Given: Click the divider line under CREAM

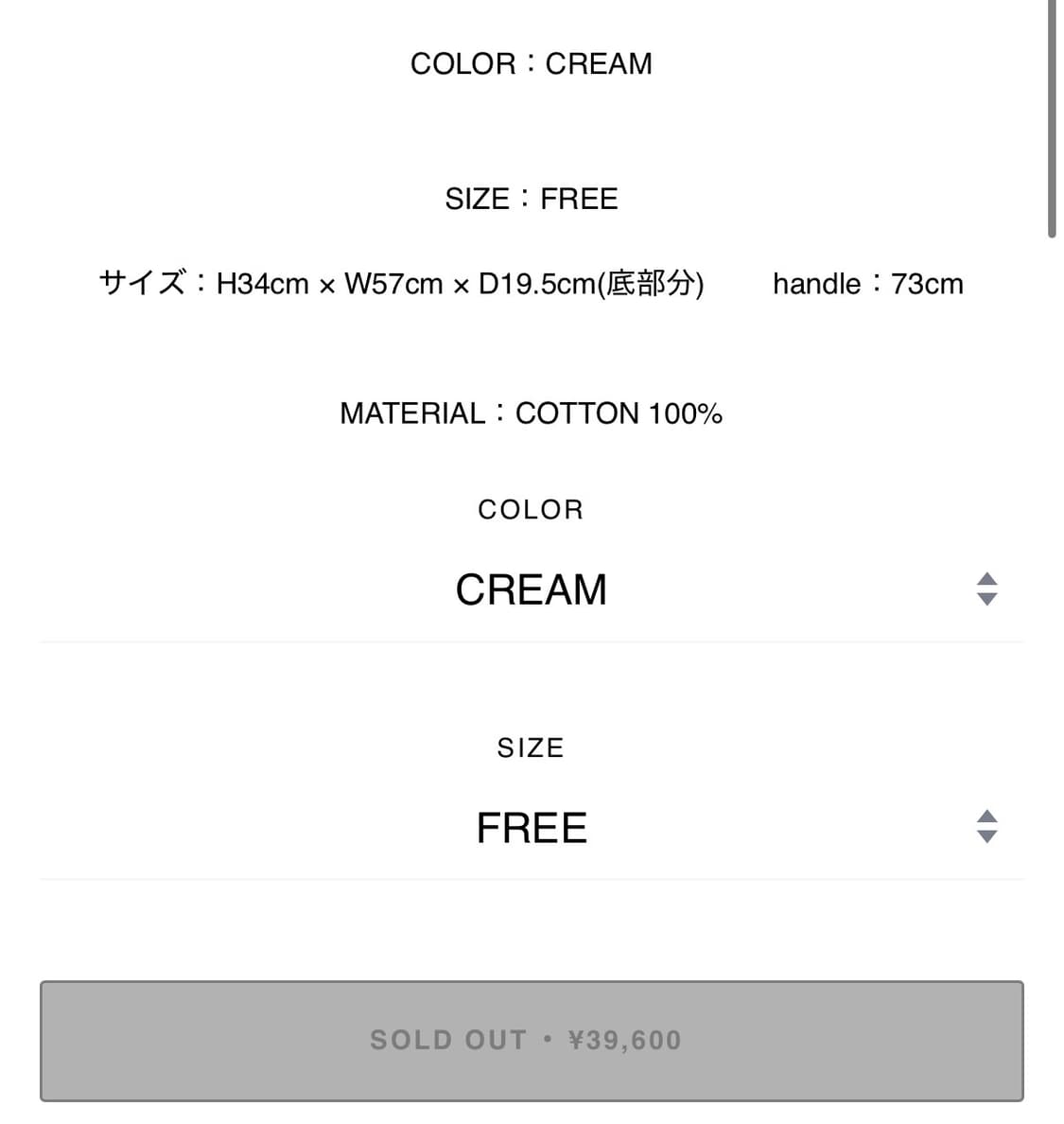Looking at the screenshot, I should 532,641.
